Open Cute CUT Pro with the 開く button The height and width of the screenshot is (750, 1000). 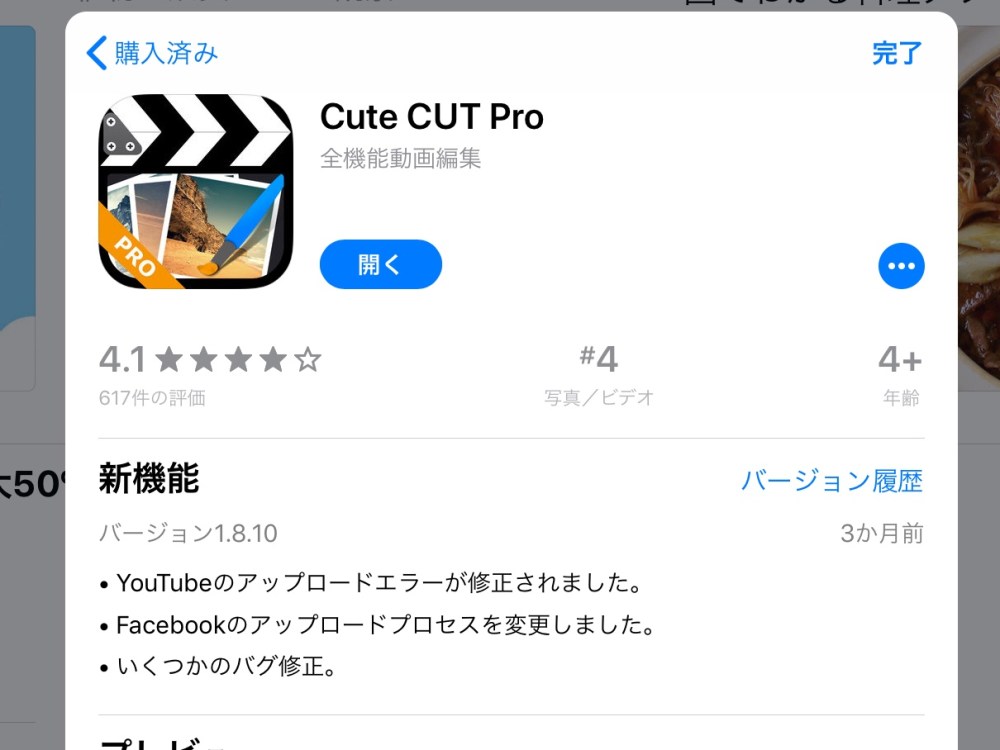[380, 265]
